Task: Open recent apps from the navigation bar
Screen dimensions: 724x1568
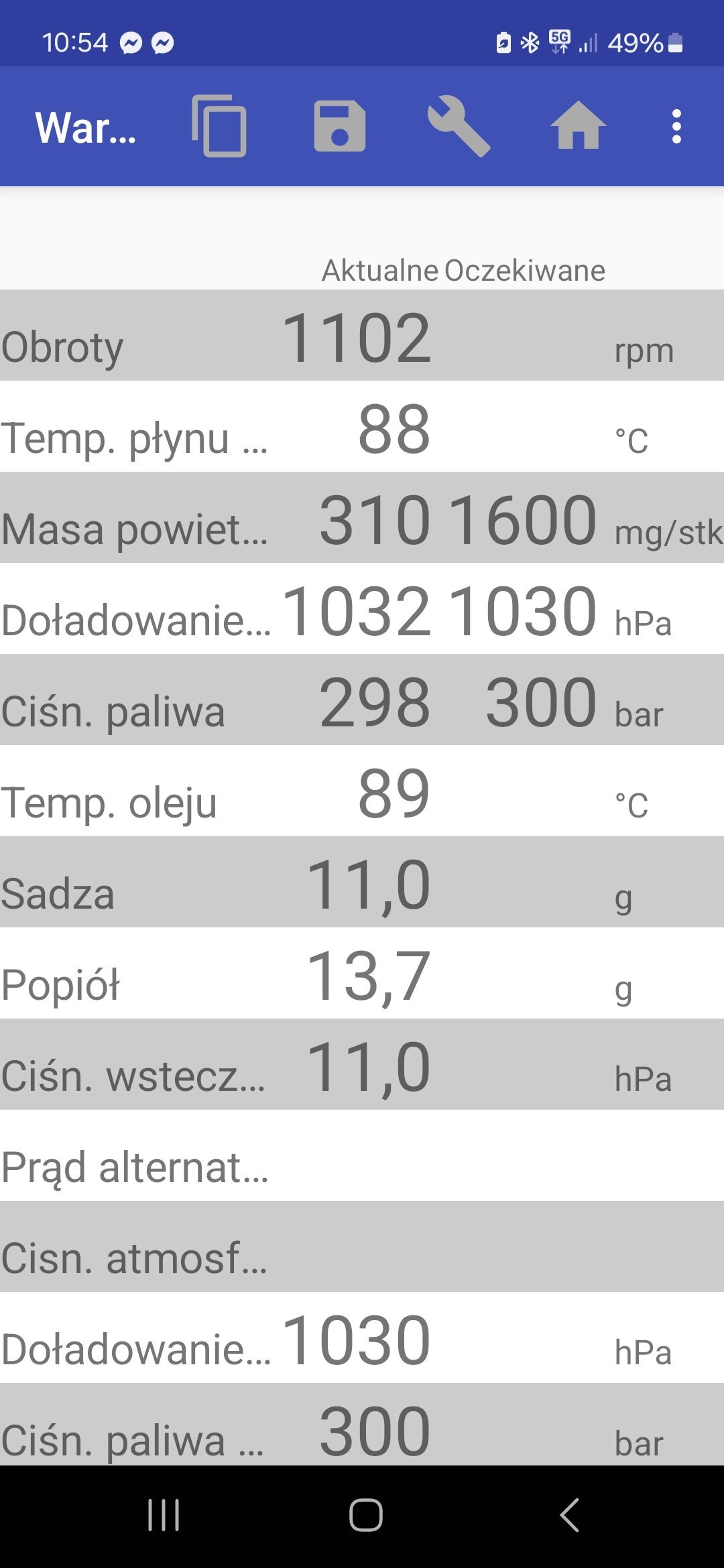Action: tap(164, 1515)
